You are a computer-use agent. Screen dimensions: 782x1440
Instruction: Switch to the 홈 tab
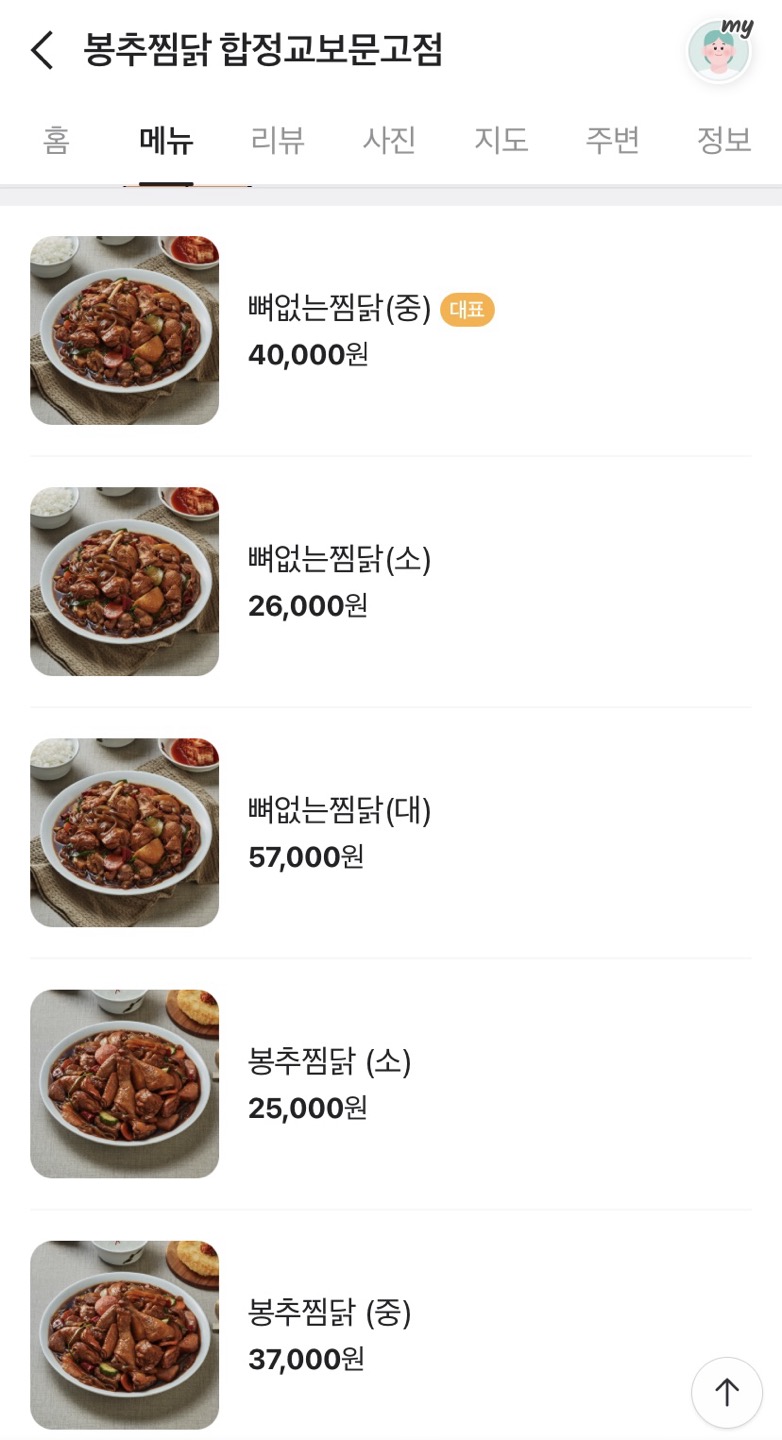(x=56, y=140)
